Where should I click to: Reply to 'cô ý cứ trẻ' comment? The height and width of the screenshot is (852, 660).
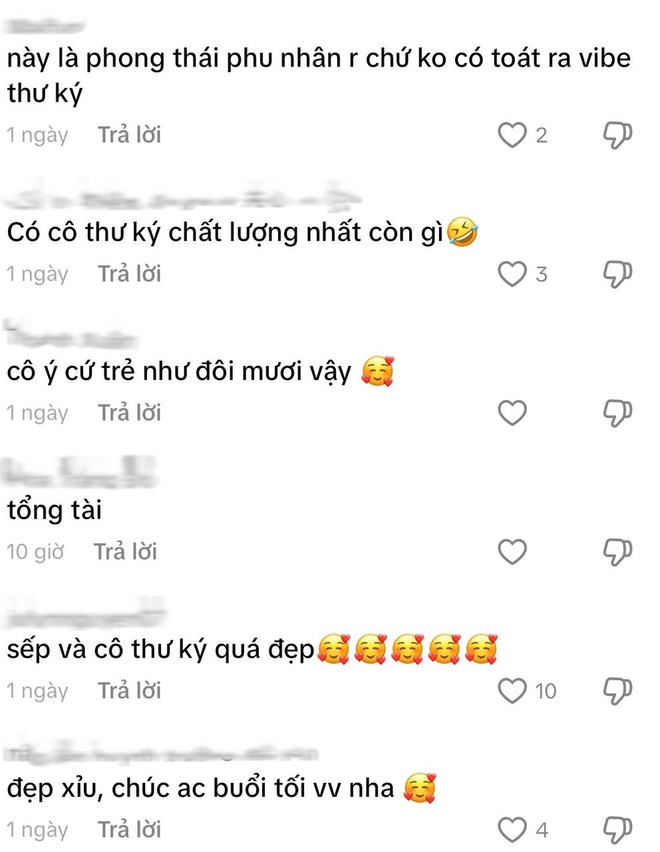pyautogui.click(x=129, y=413)
